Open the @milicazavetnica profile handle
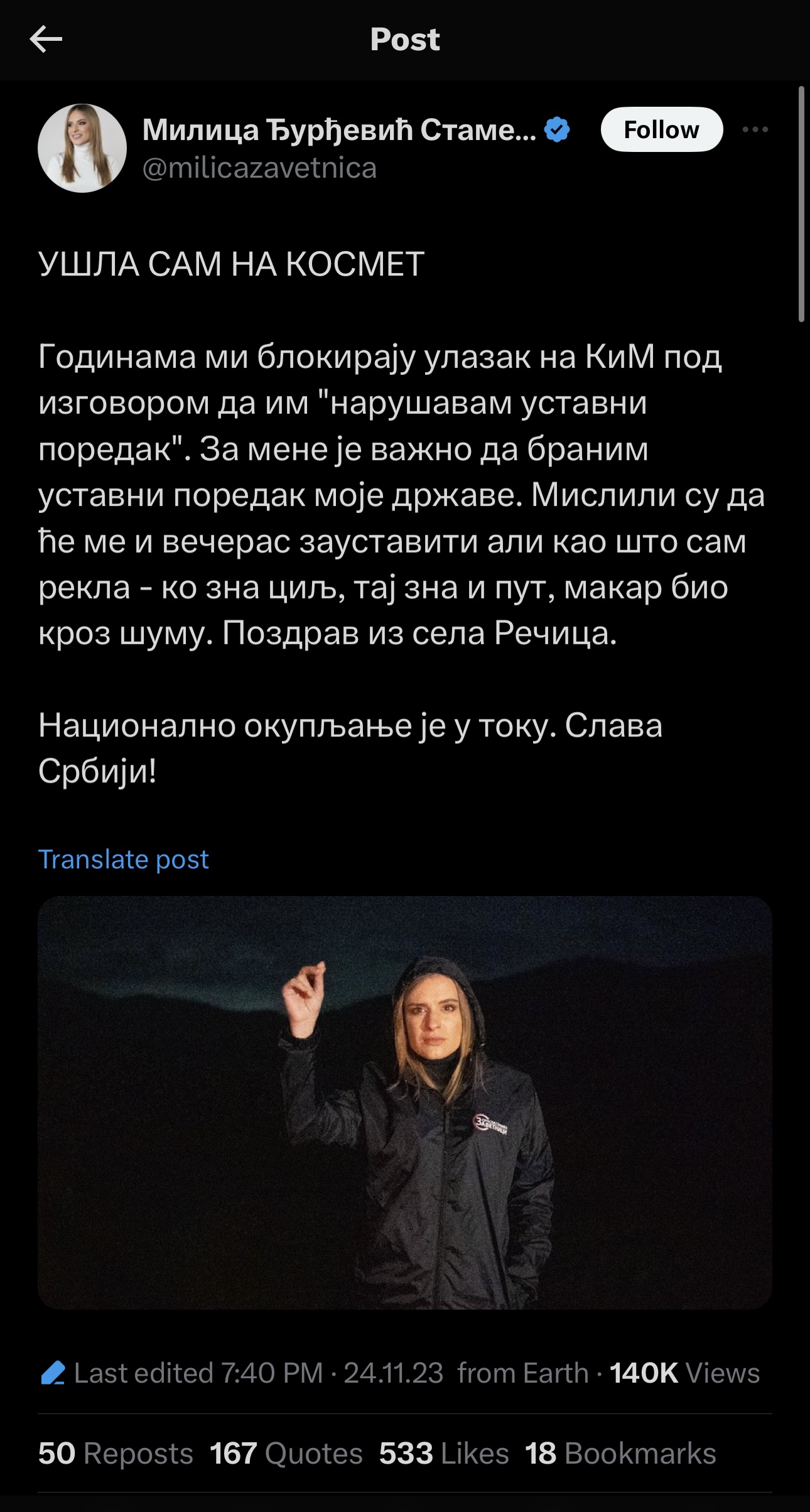The height and width of the screenshot is (1512, 810). [259, 168]
